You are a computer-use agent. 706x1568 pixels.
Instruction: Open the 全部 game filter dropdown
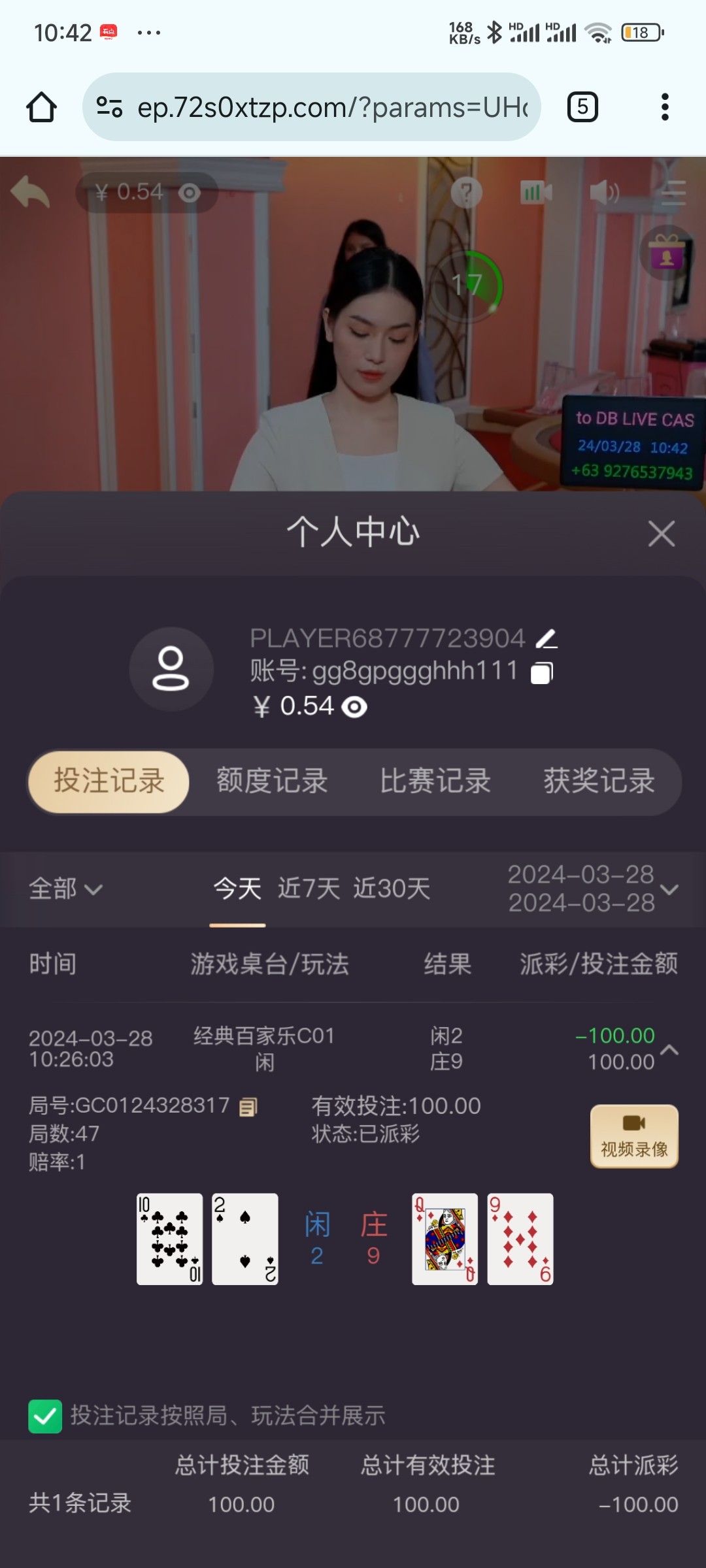pos(65,889)
